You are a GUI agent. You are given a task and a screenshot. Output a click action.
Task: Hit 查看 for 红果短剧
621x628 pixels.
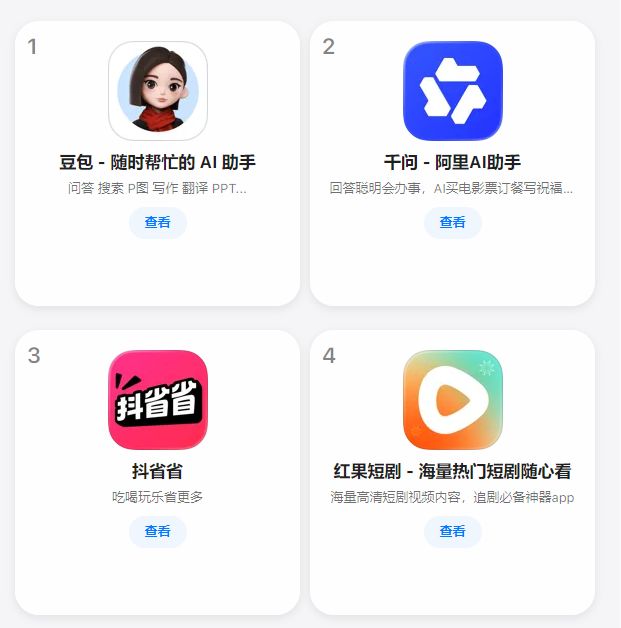(x=452, y=531)
